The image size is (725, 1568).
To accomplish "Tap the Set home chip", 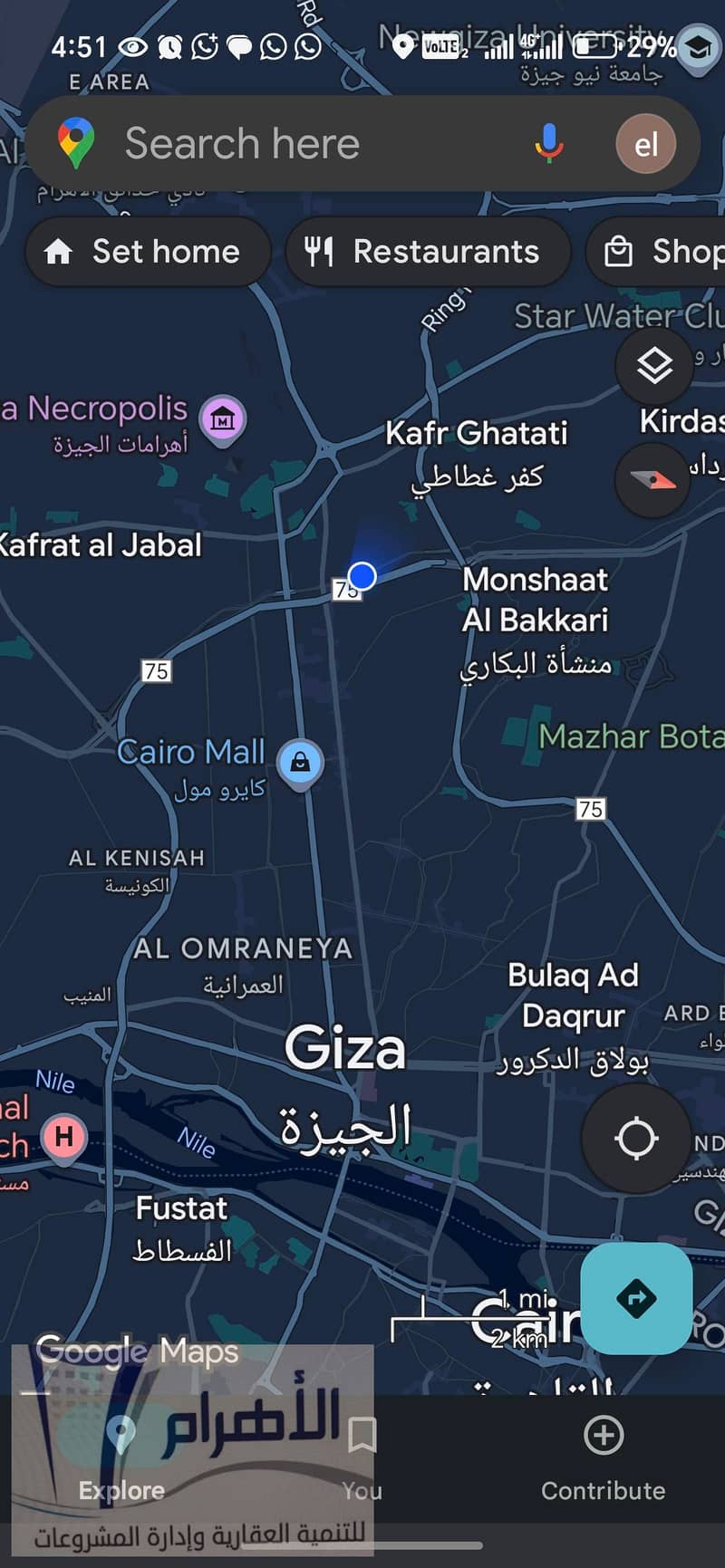I will point(148,252).
